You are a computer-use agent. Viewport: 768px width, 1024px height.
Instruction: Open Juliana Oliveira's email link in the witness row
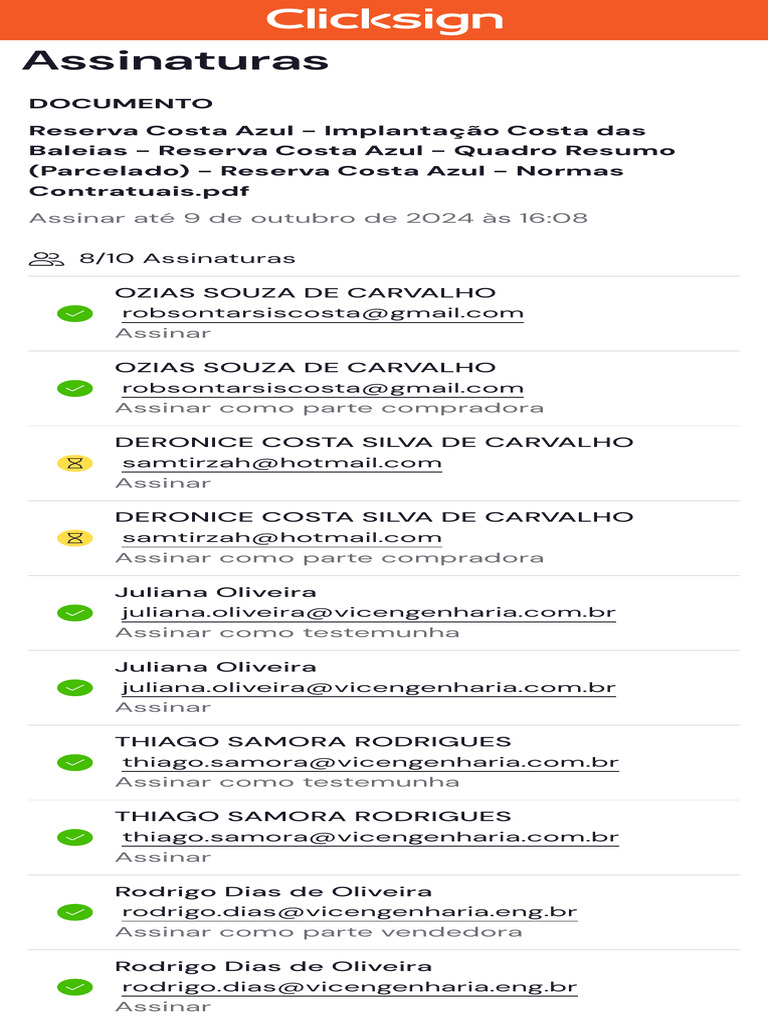(369, 613)
